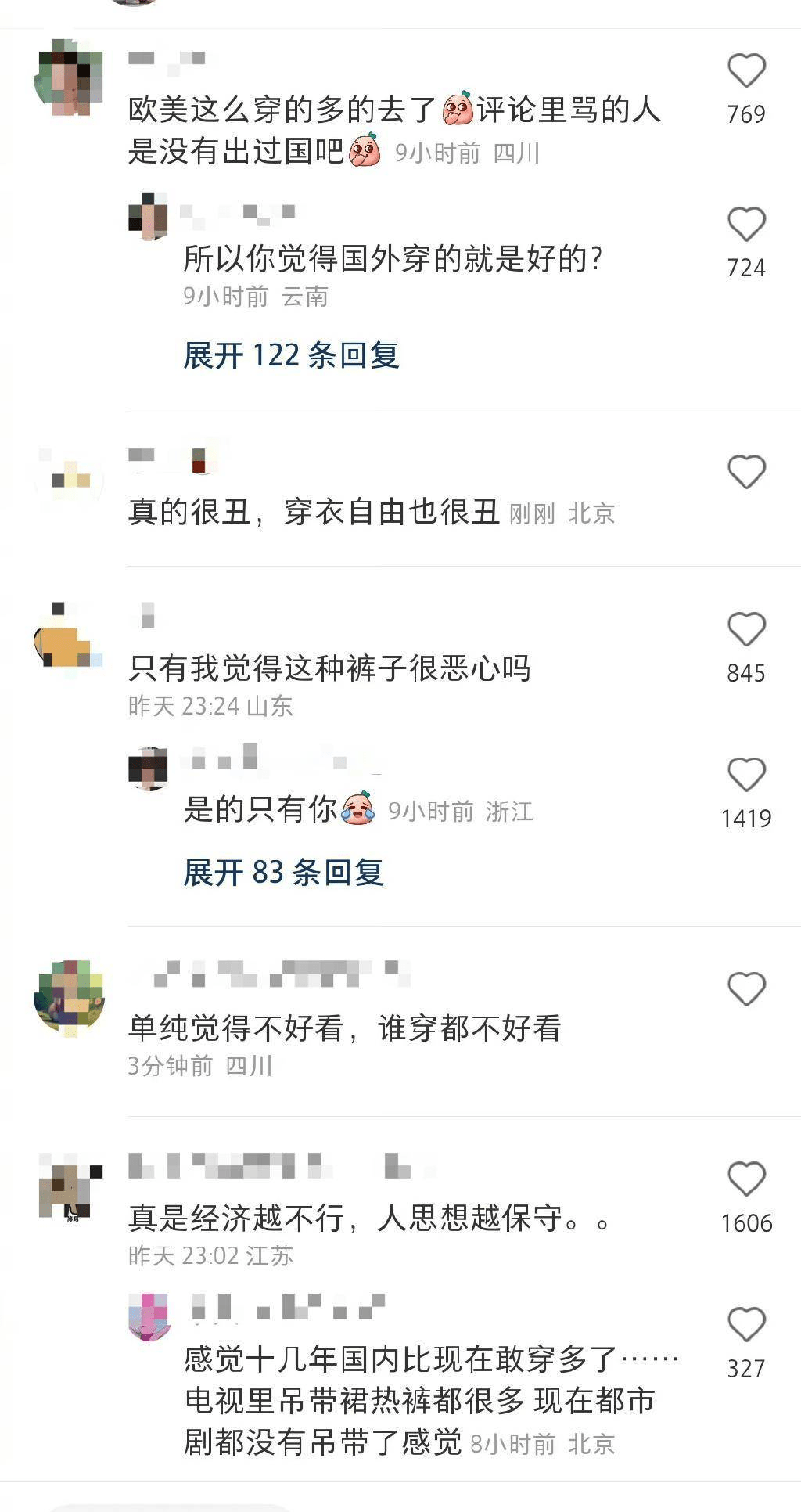Expand 展开 122 条回复

[291, 356]
